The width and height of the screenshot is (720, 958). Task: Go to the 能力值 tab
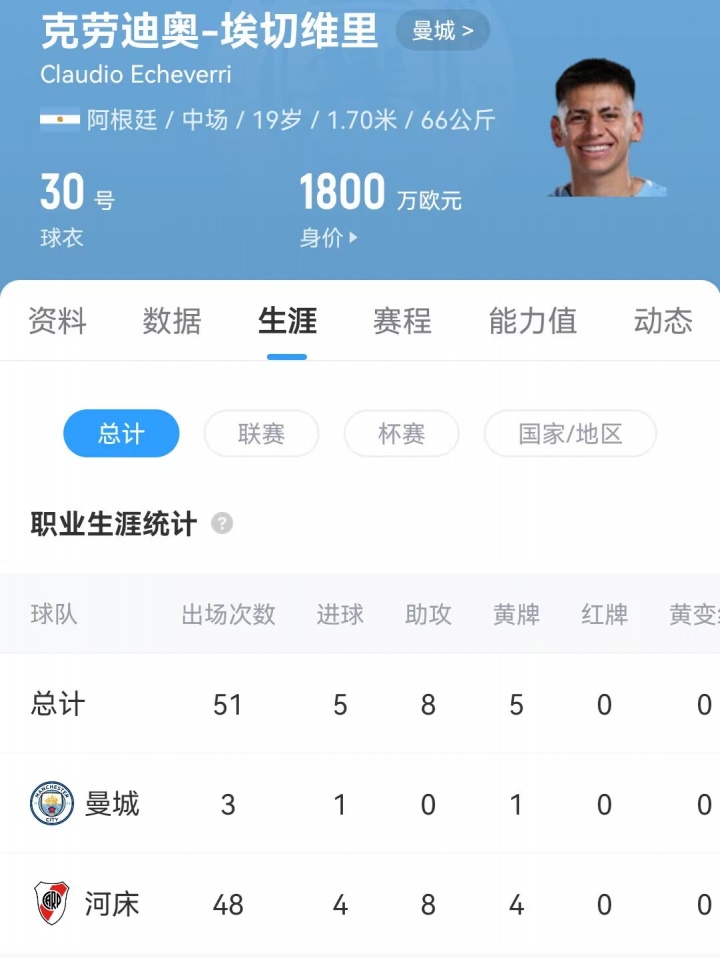532,321
